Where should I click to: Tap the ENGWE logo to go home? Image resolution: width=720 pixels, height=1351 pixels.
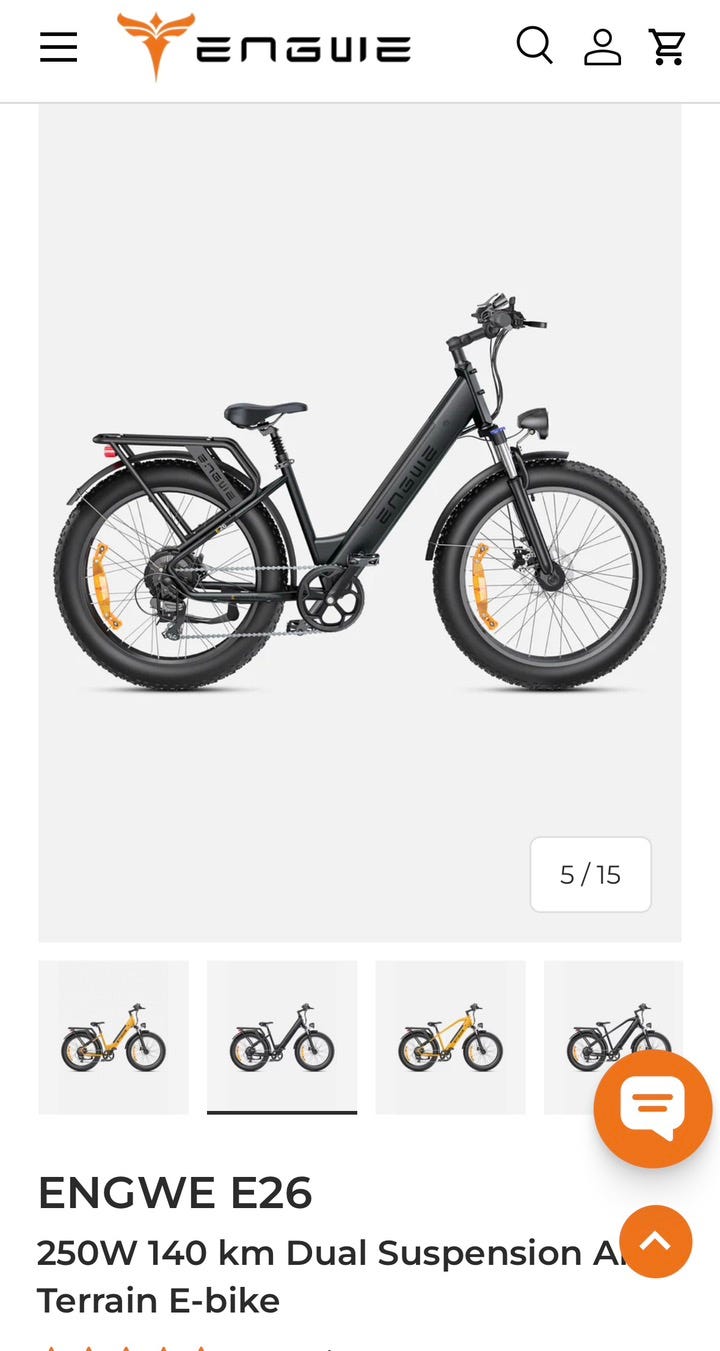click(264, 47)
